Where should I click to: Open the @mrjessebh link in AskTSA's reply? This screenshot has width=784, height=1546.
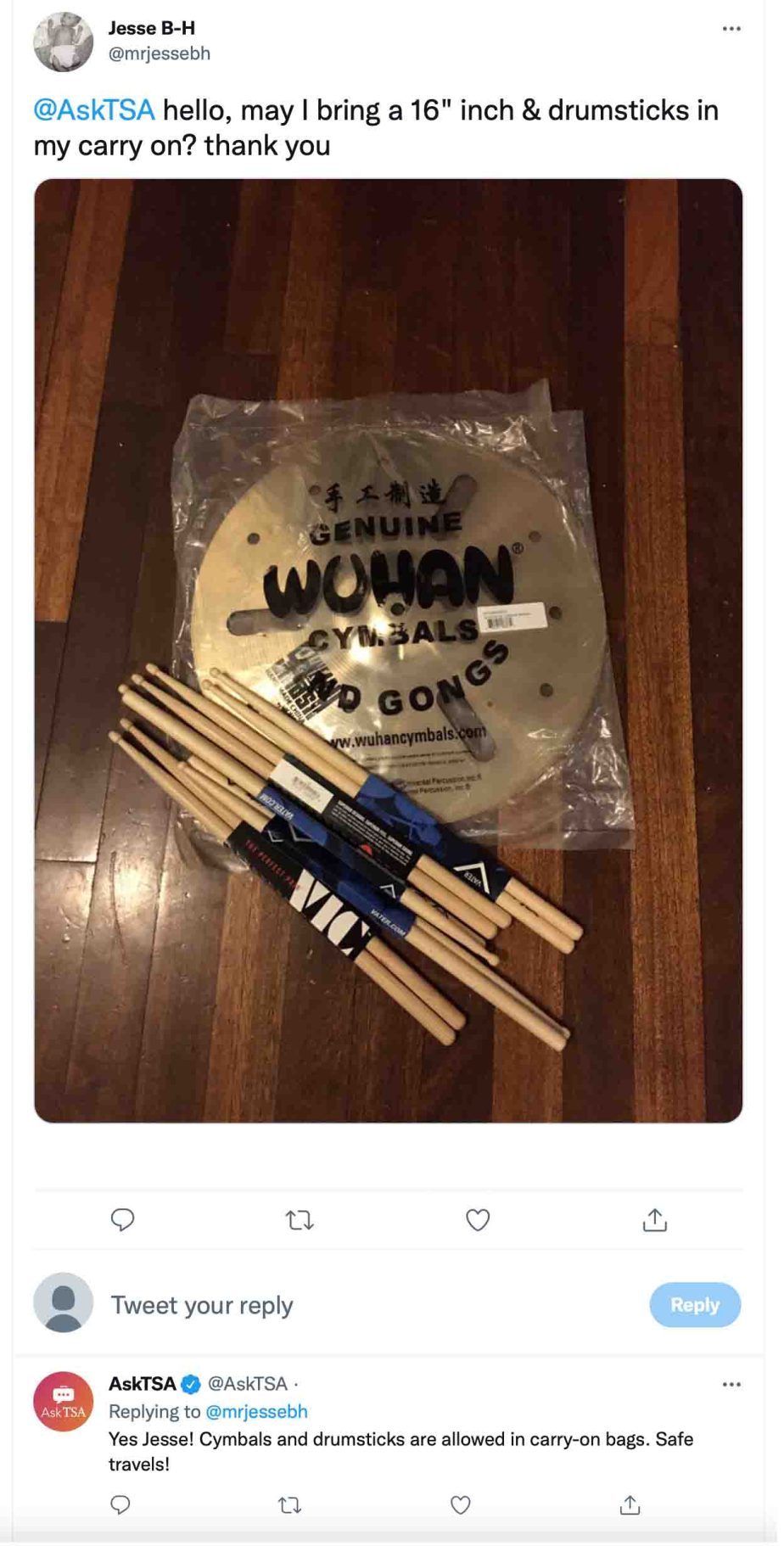pos(256,1411)
